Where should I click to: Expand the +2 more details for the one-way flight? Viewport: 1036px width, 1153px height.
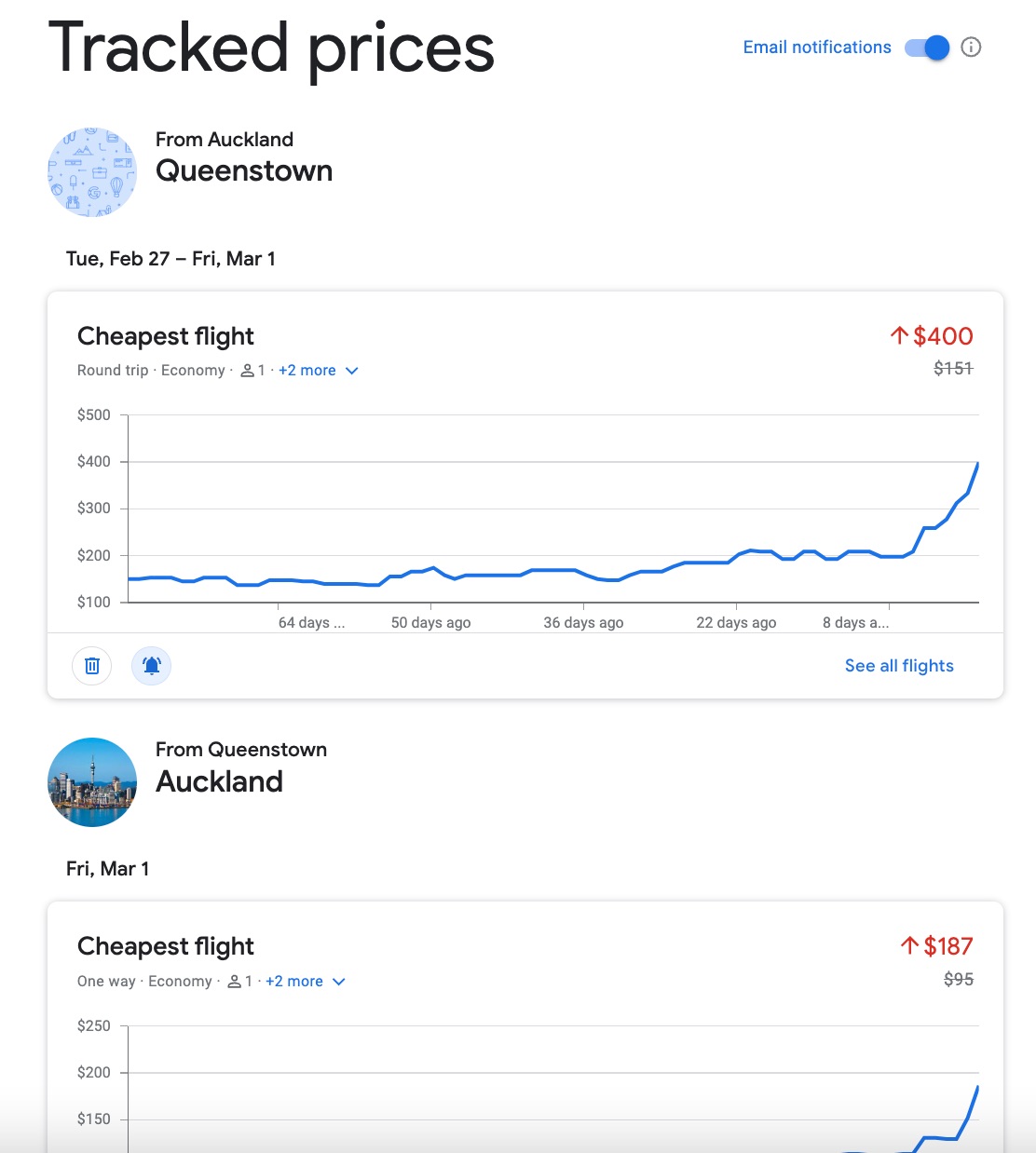click(296, 981)
